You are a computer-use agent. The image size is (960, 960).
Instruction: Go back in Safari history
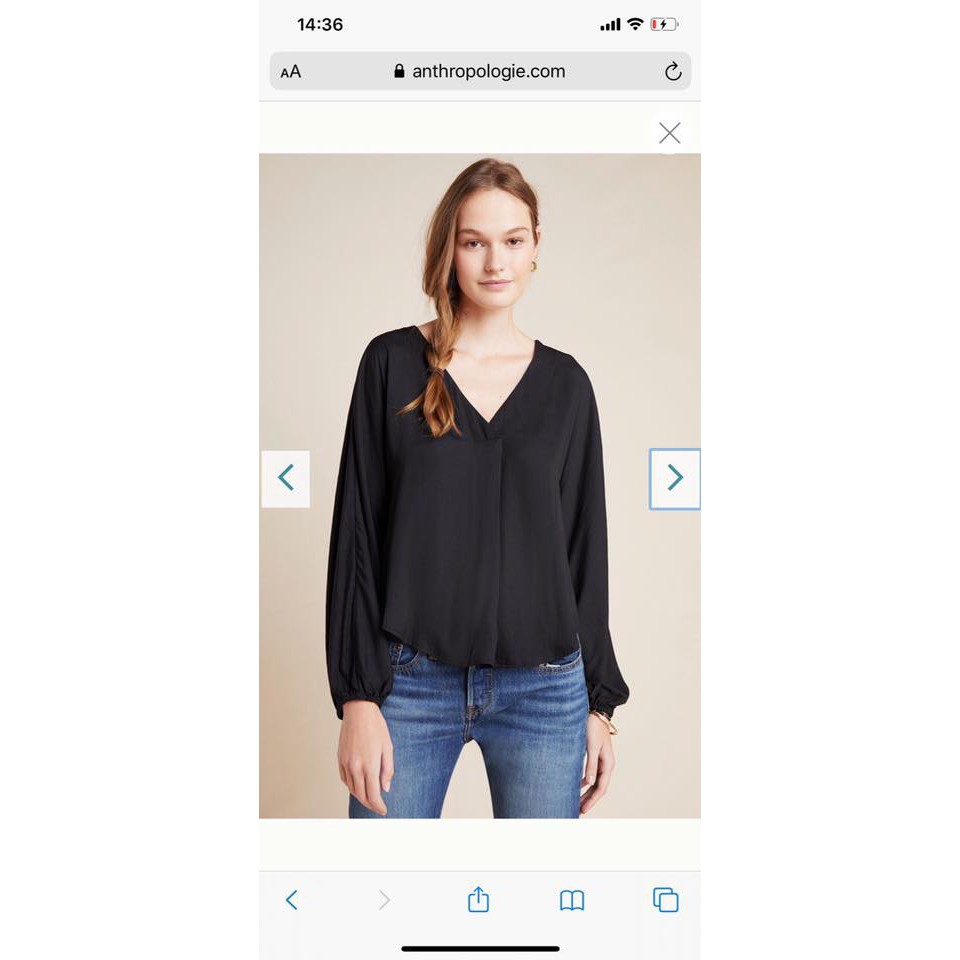[x=292, y=900]
